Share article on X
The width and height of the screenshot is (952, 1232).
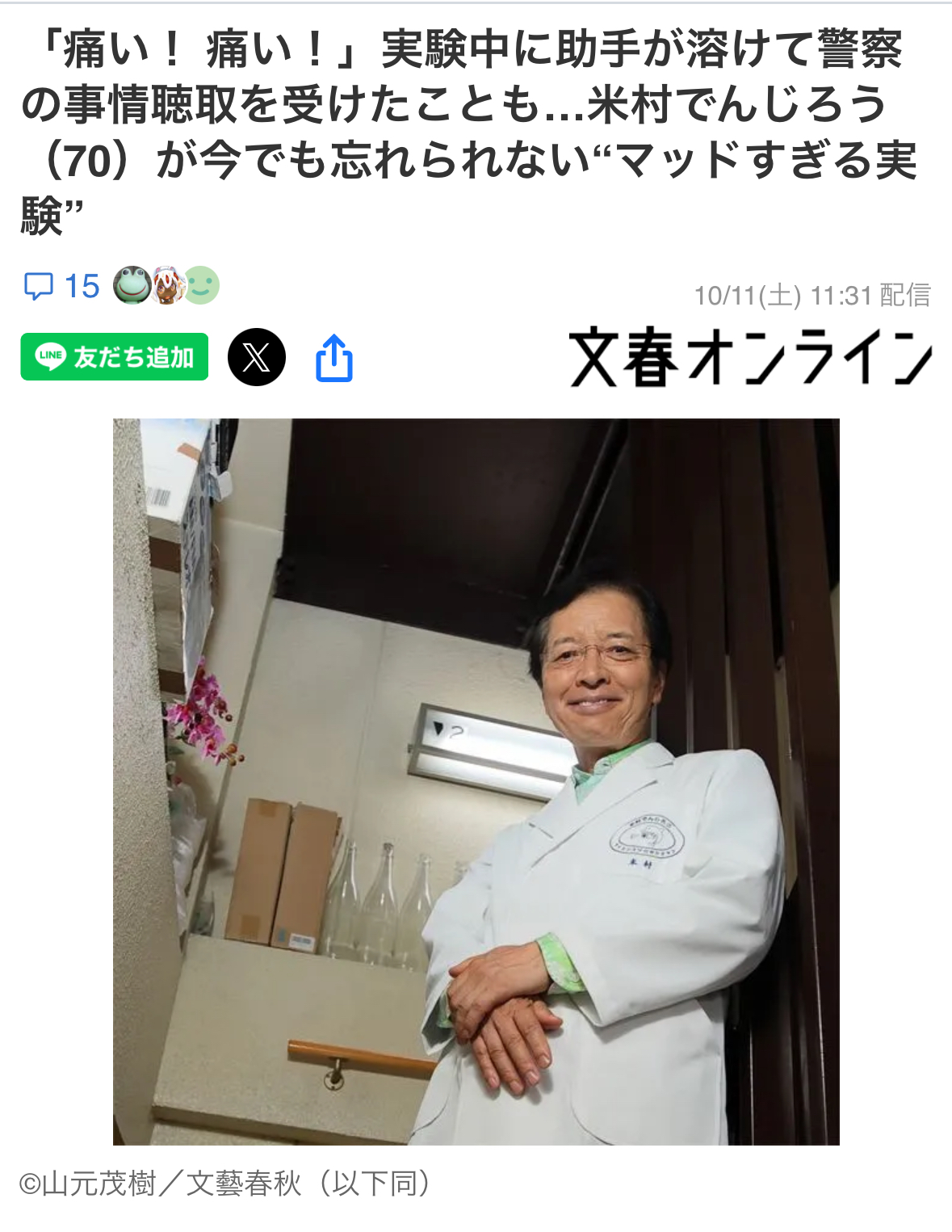click(x=257, y=357)
